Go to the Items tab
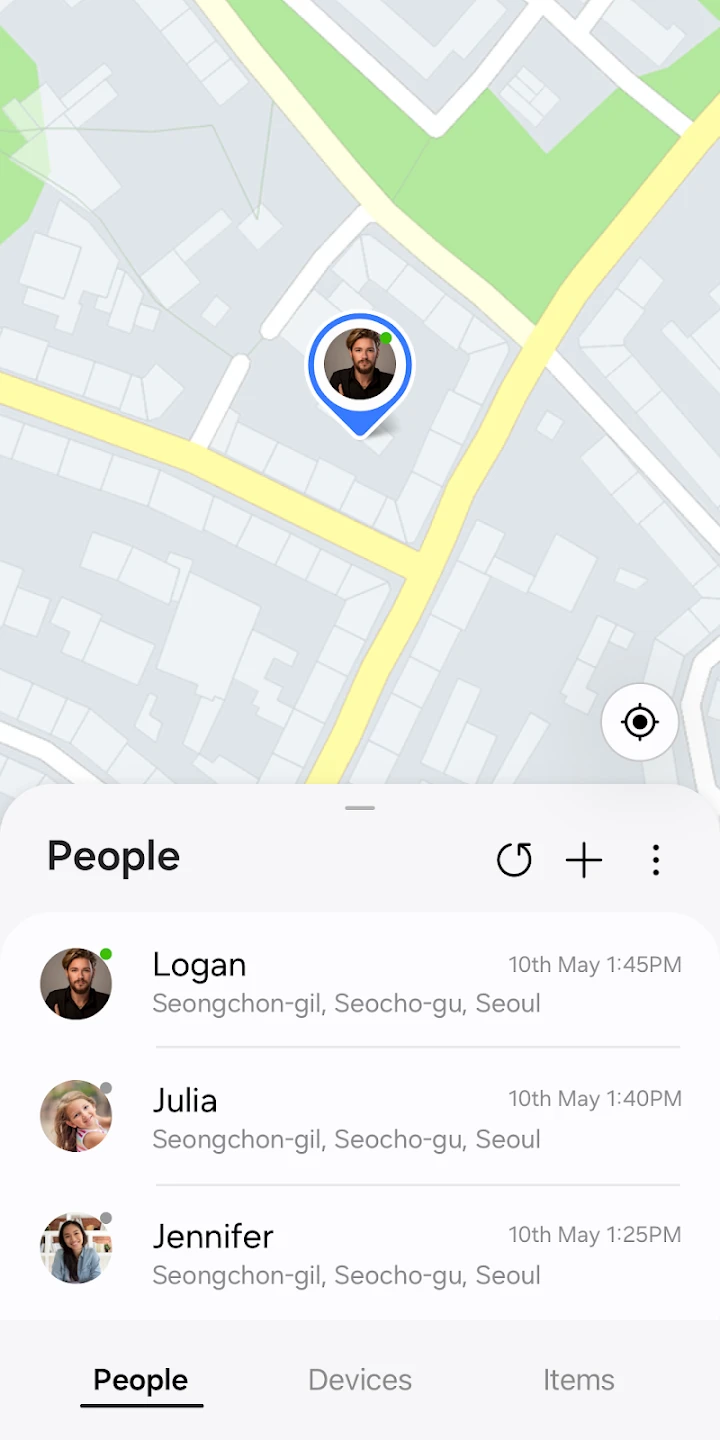 coord(578,1380)
